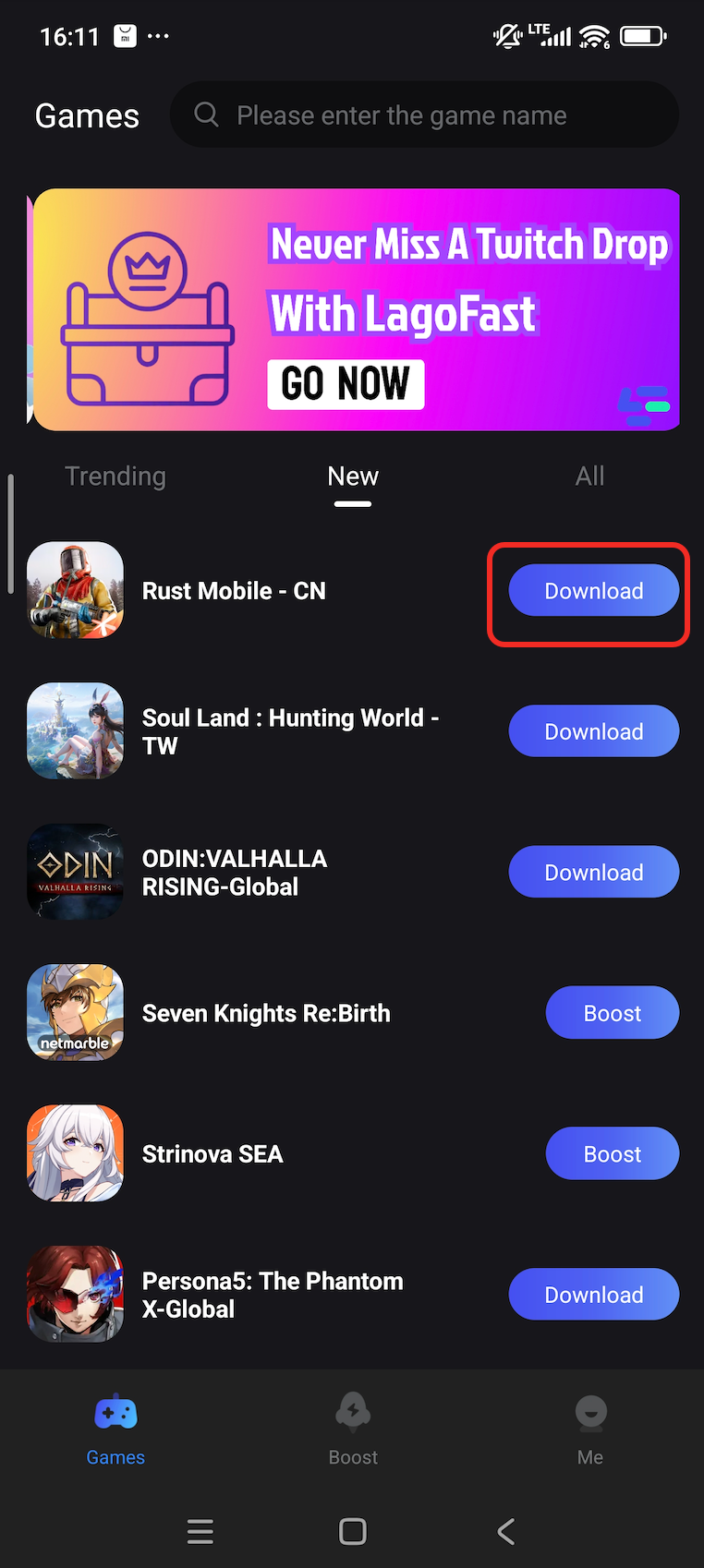Open the Seven Knights Re:Birth game entry

(266, 1013)
